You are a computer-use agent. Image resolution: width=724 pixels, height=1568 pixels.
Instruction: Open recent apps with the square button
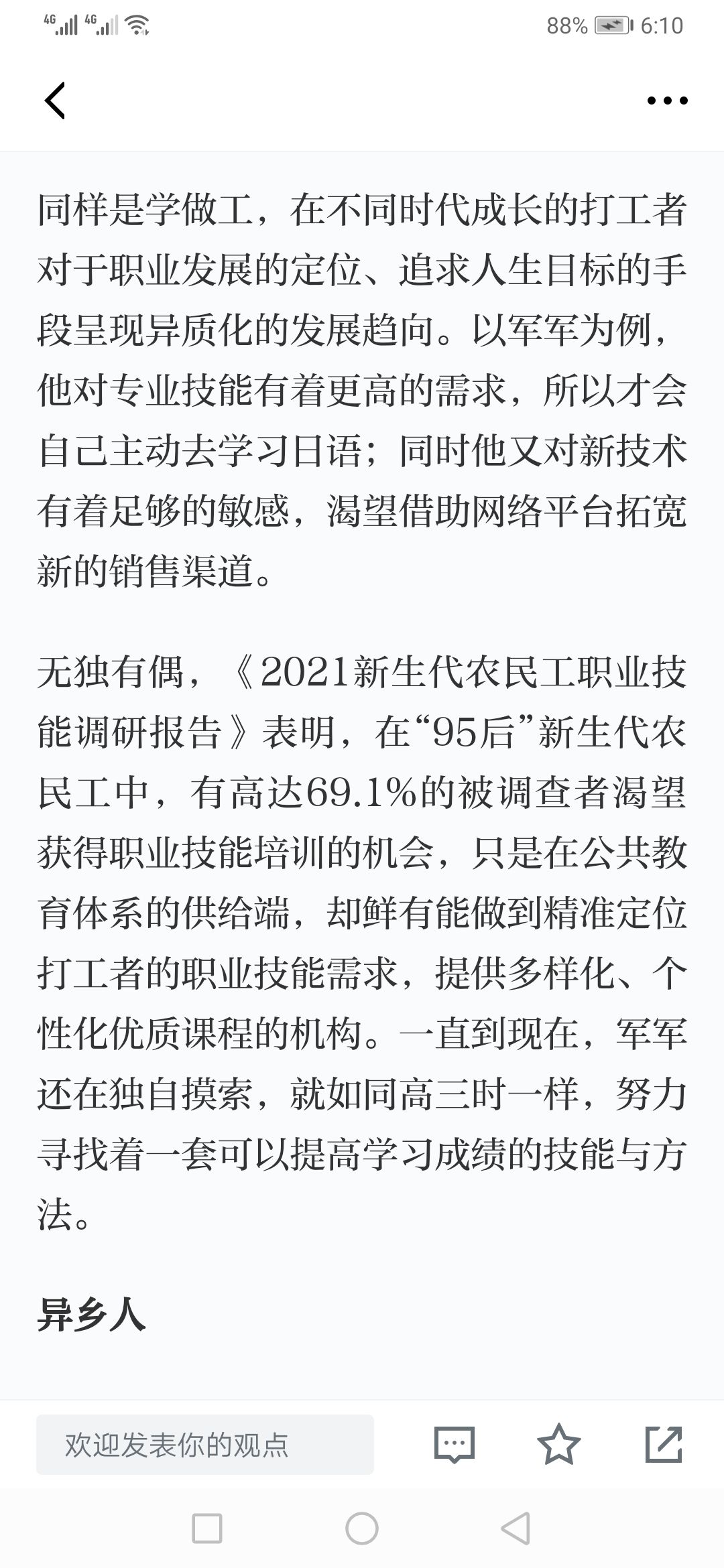click(x=207, y=1528)
